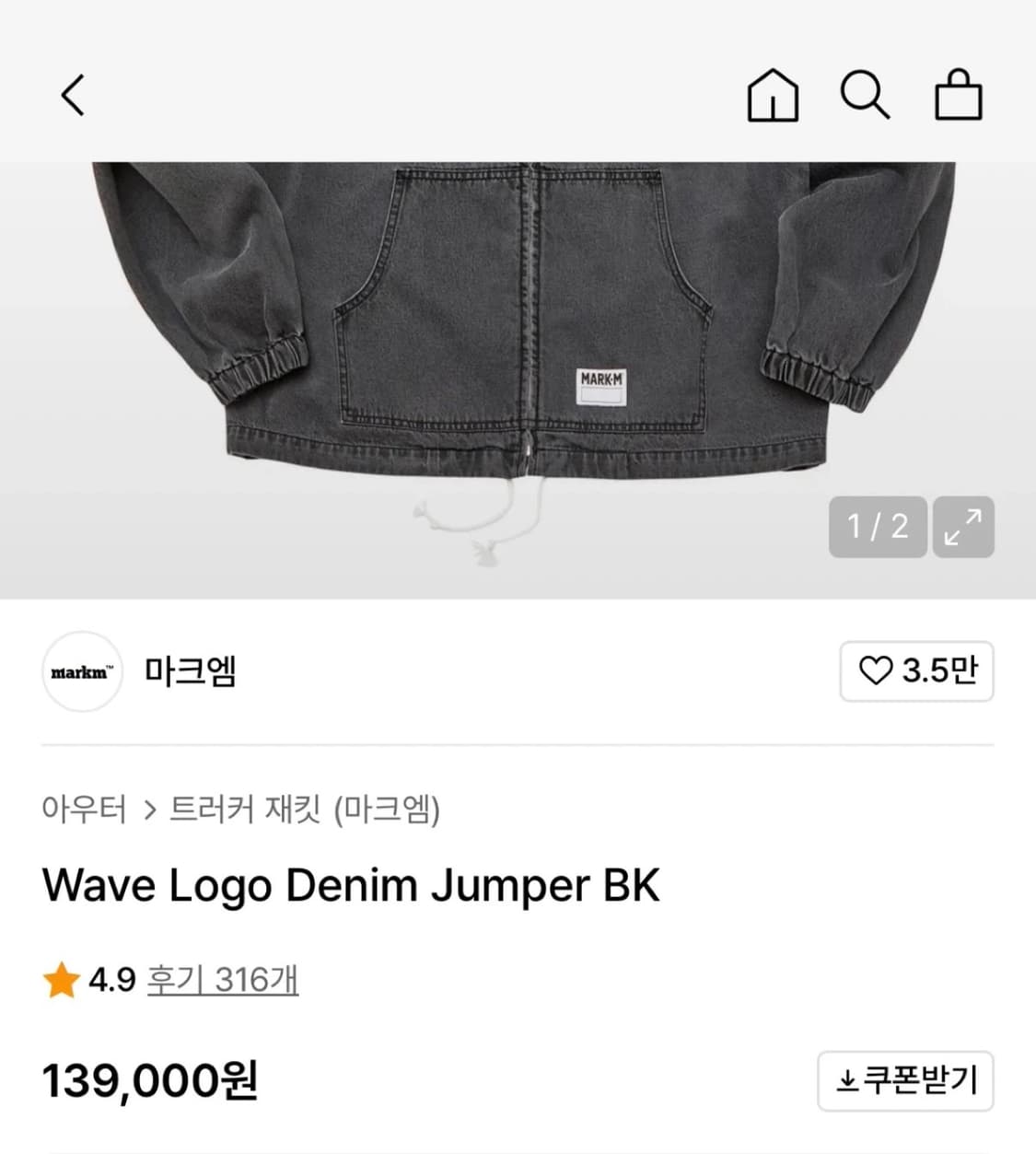Tap the star rating icon
Screen dimensions: 1036x1154
60,982
